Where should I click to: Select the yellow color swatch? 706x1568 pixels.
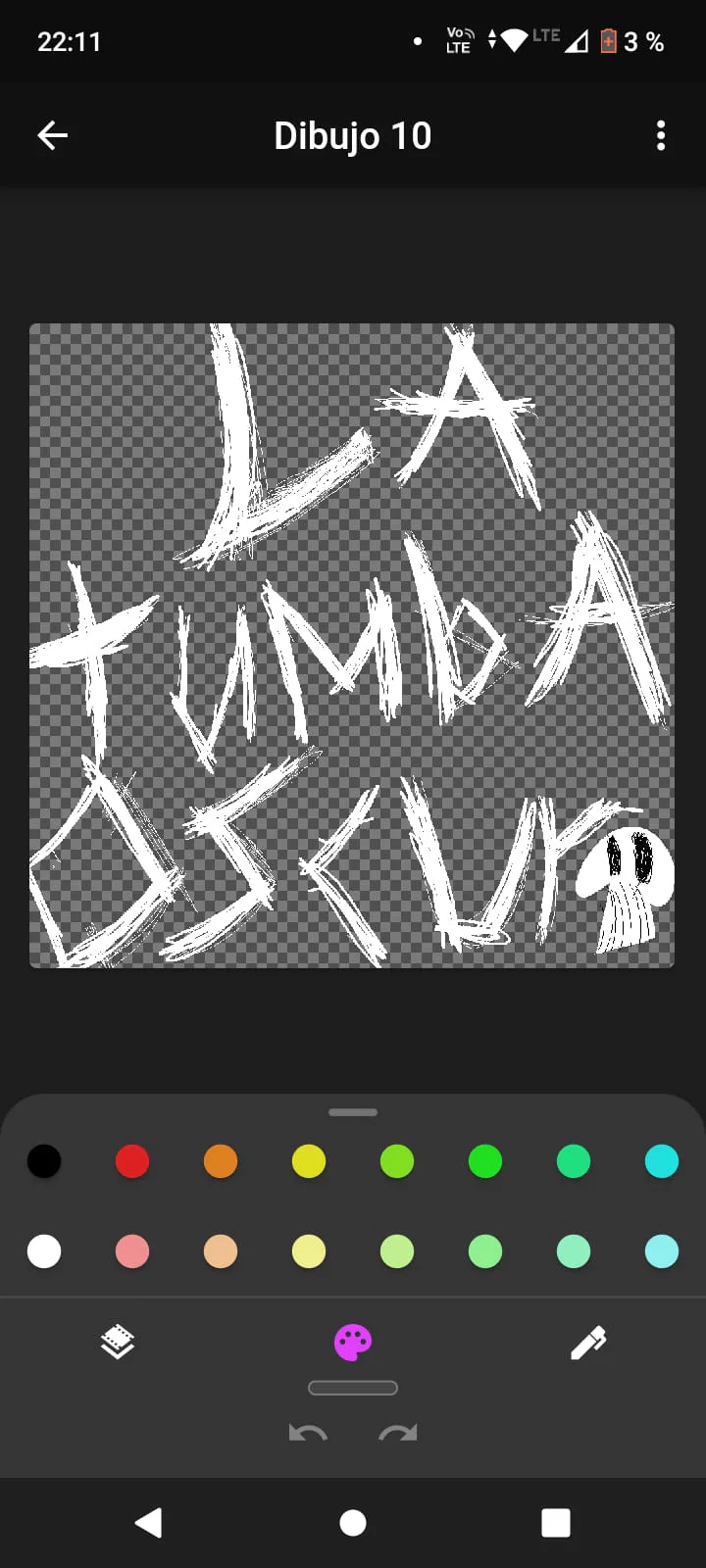tap(309, 1161)
